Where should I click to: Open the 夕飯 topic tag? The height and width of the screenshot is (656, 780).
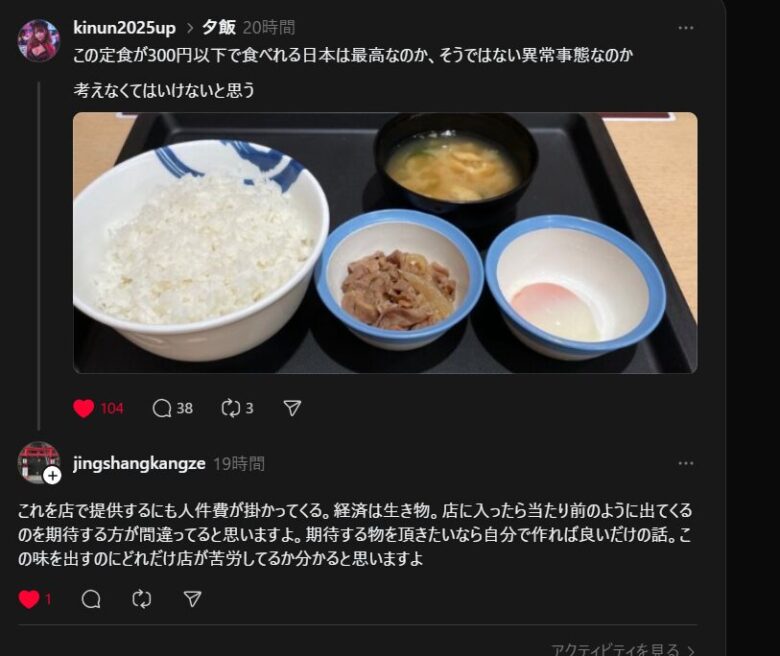pos(218,27)
